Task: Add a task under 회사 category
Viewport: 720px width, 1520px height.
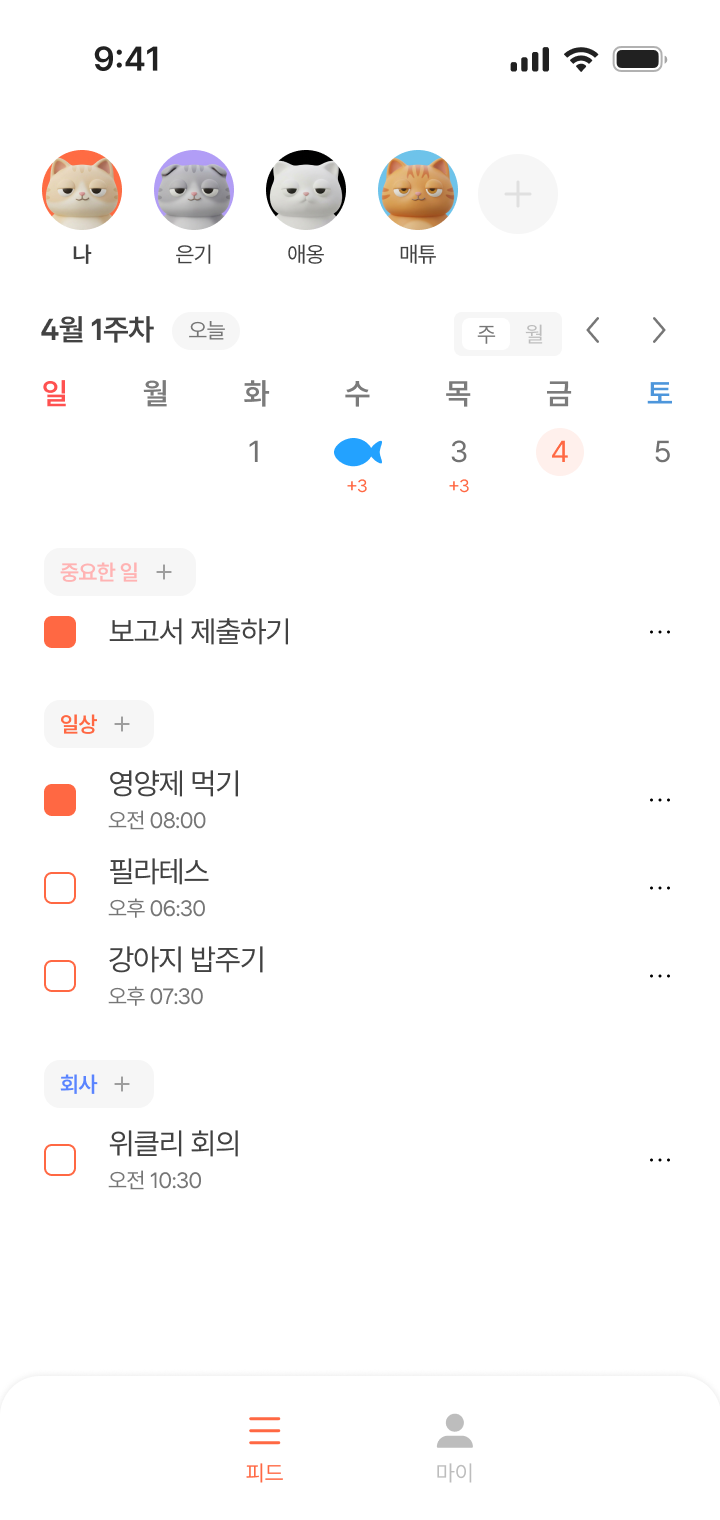Action: click(121, 1083)
